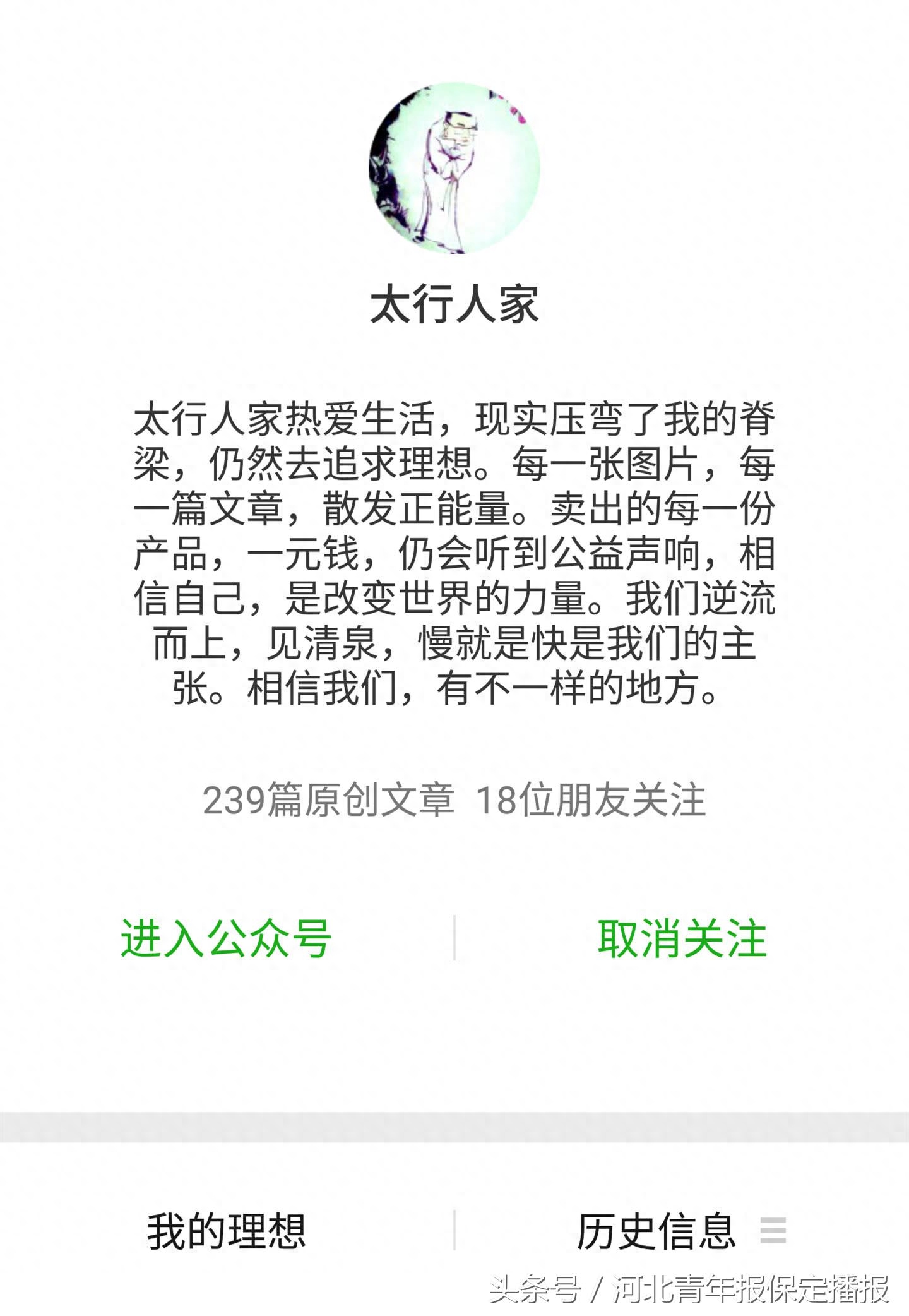Viewport: 909px width, 1316px height.
Task: Tap 进入公众号 to enter the account
Action: (x=226, y=938)
